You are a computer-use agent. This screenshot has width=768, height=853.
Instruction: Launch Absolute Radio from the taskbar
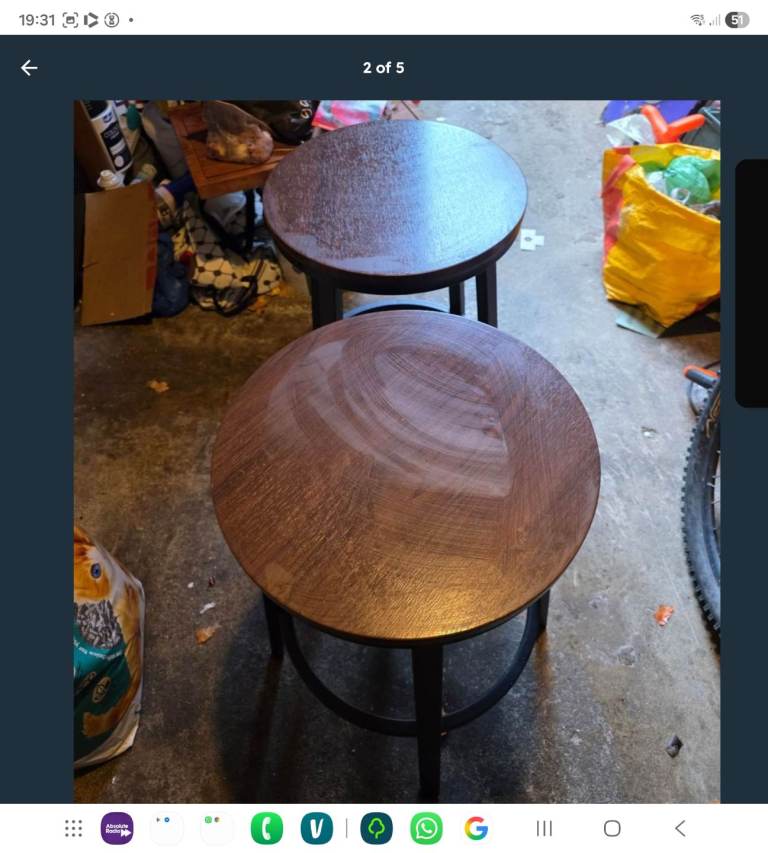coord(117,828)
